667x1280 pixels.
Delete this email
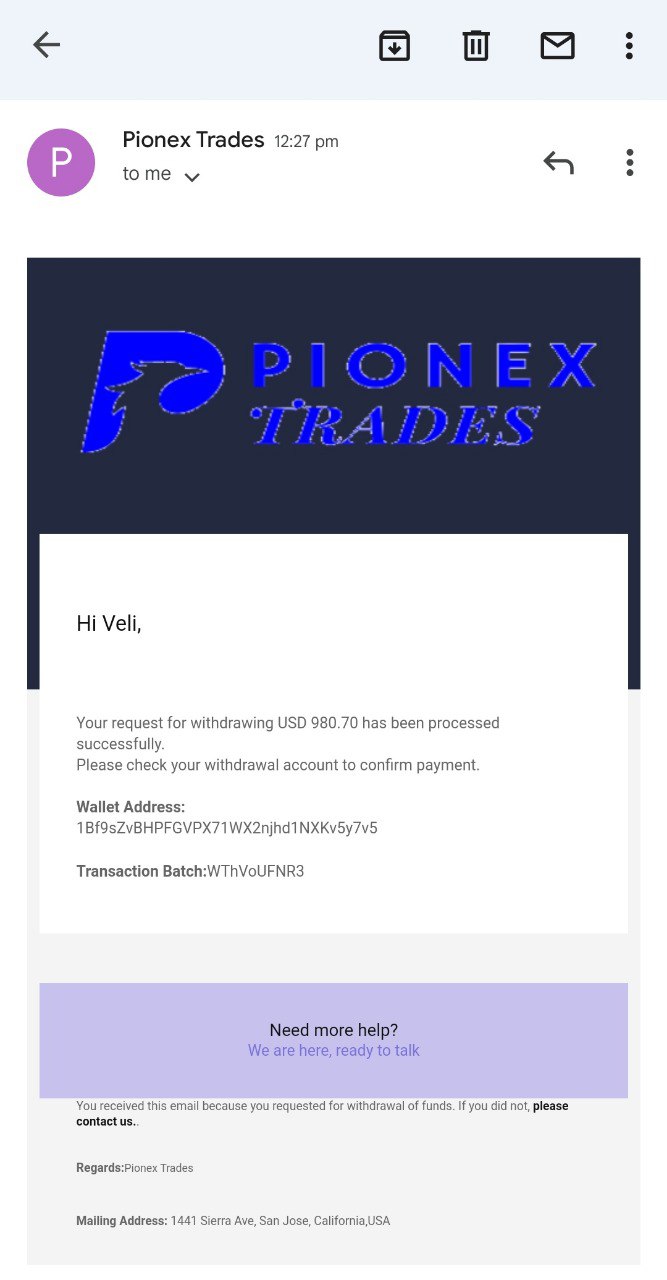click(x=476, y=45)
